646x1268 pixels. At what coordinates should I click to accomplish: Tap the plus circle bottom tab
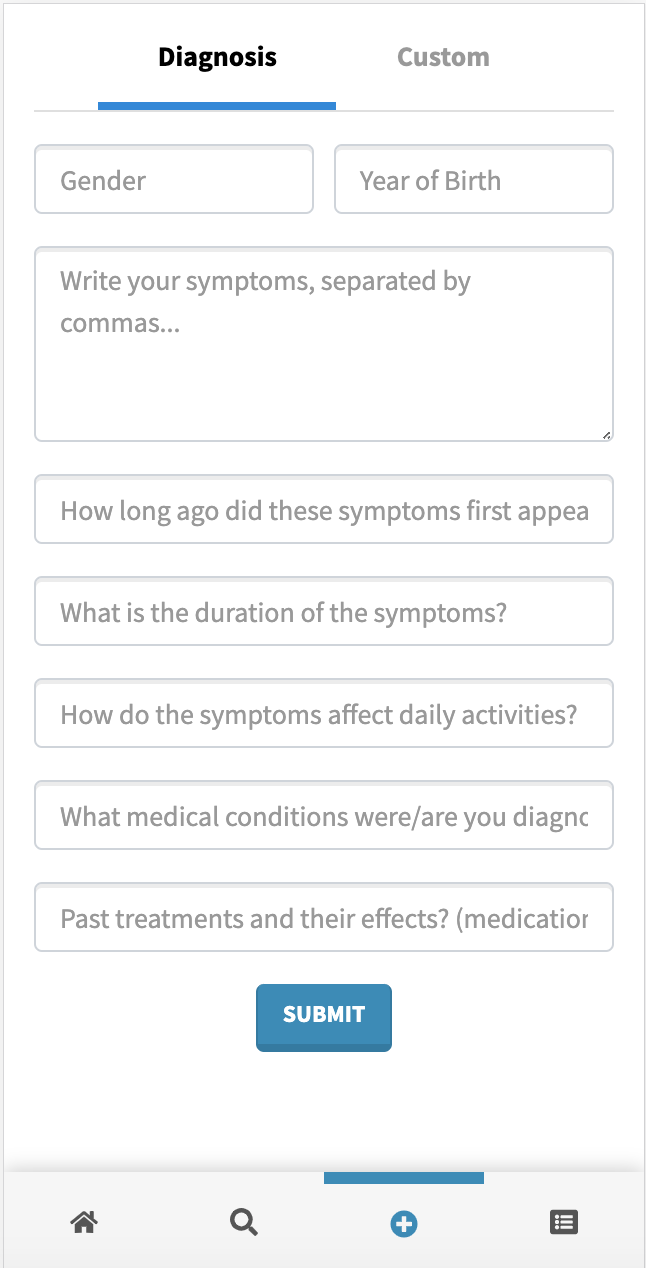pyautogui.click(x=404, y=1223)
